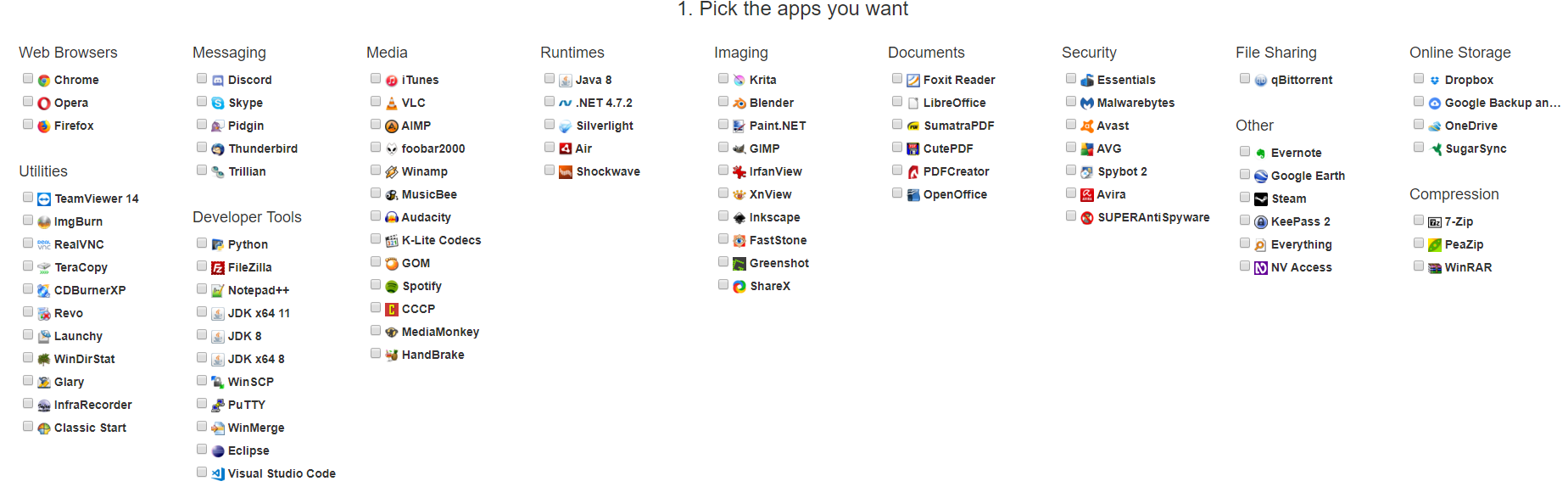Check LibreOffice in Documents
Screen dimensions: 1568x498
click(x=897, y=102)
